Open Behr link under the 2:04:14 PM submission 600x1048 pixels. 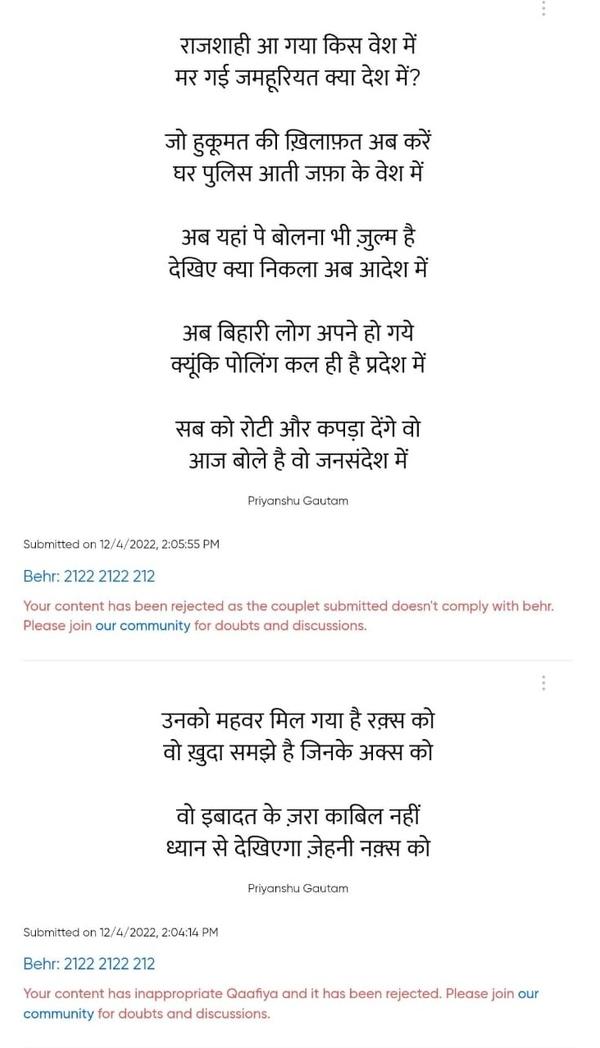[x=89, y=964]
